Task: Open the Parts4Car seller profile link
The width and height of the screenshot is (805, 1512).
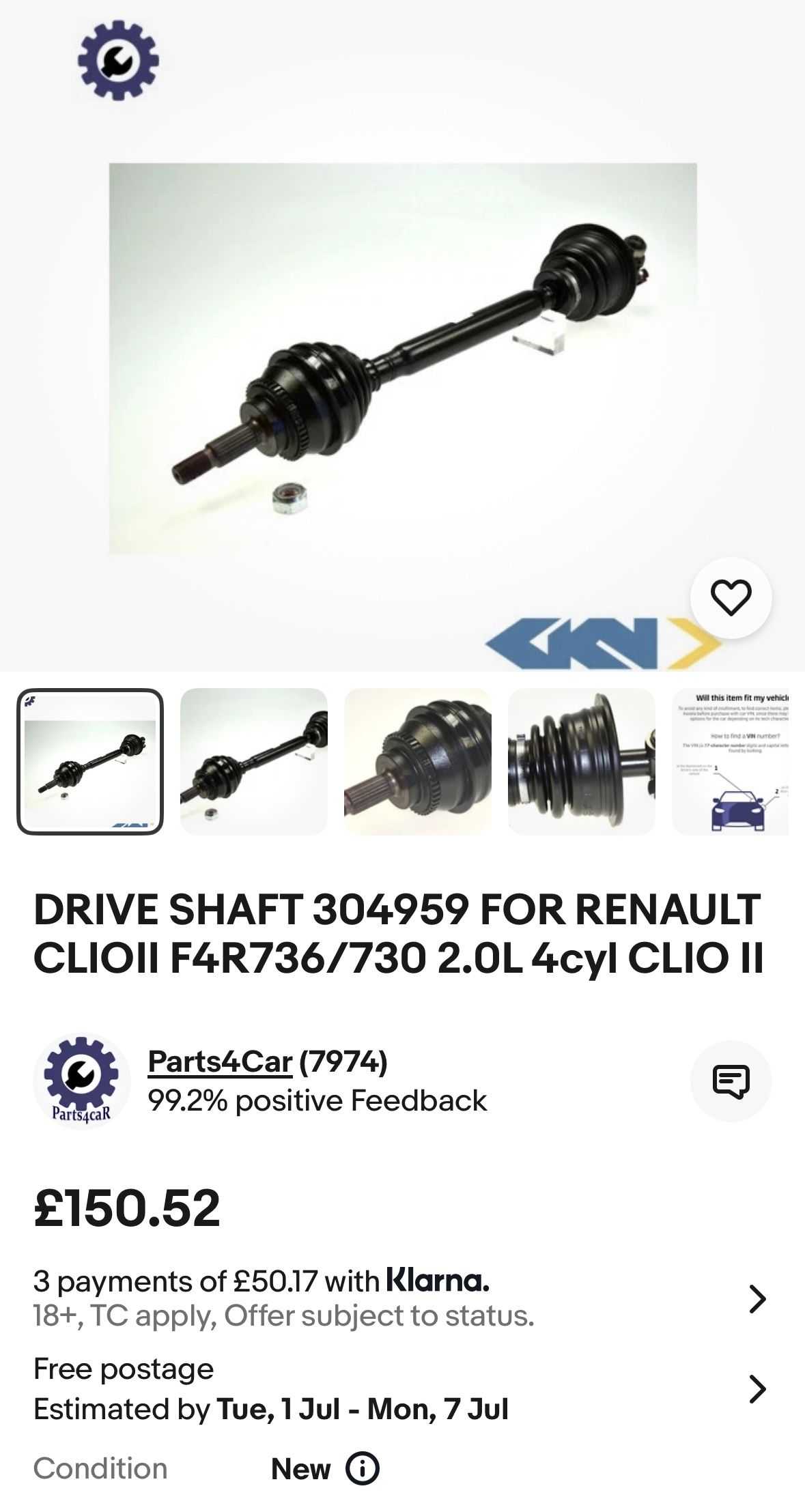Action: [x=220, y=1061]
